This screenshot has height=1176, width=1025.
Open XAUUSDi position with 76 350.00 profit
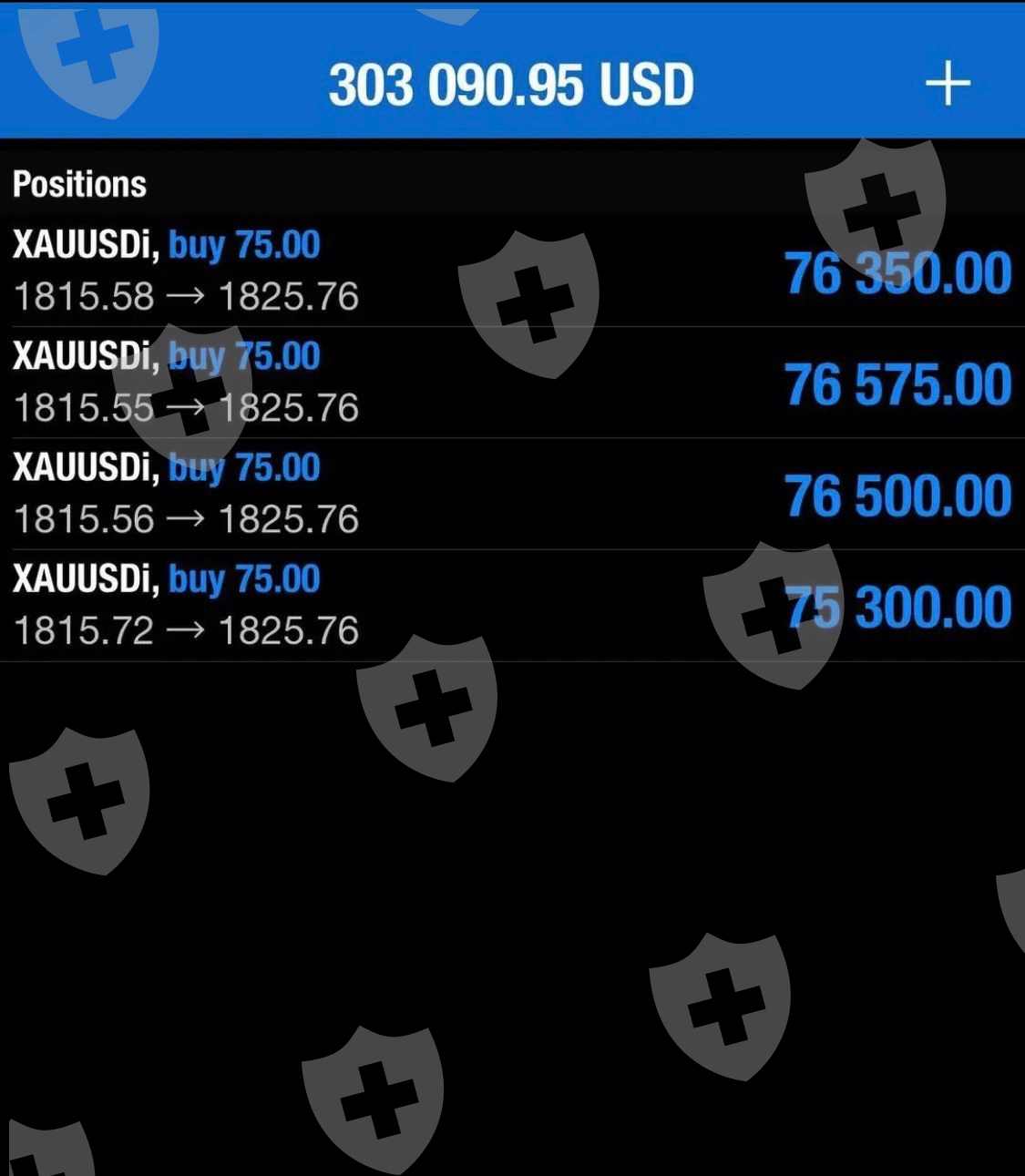click(510, 271)
